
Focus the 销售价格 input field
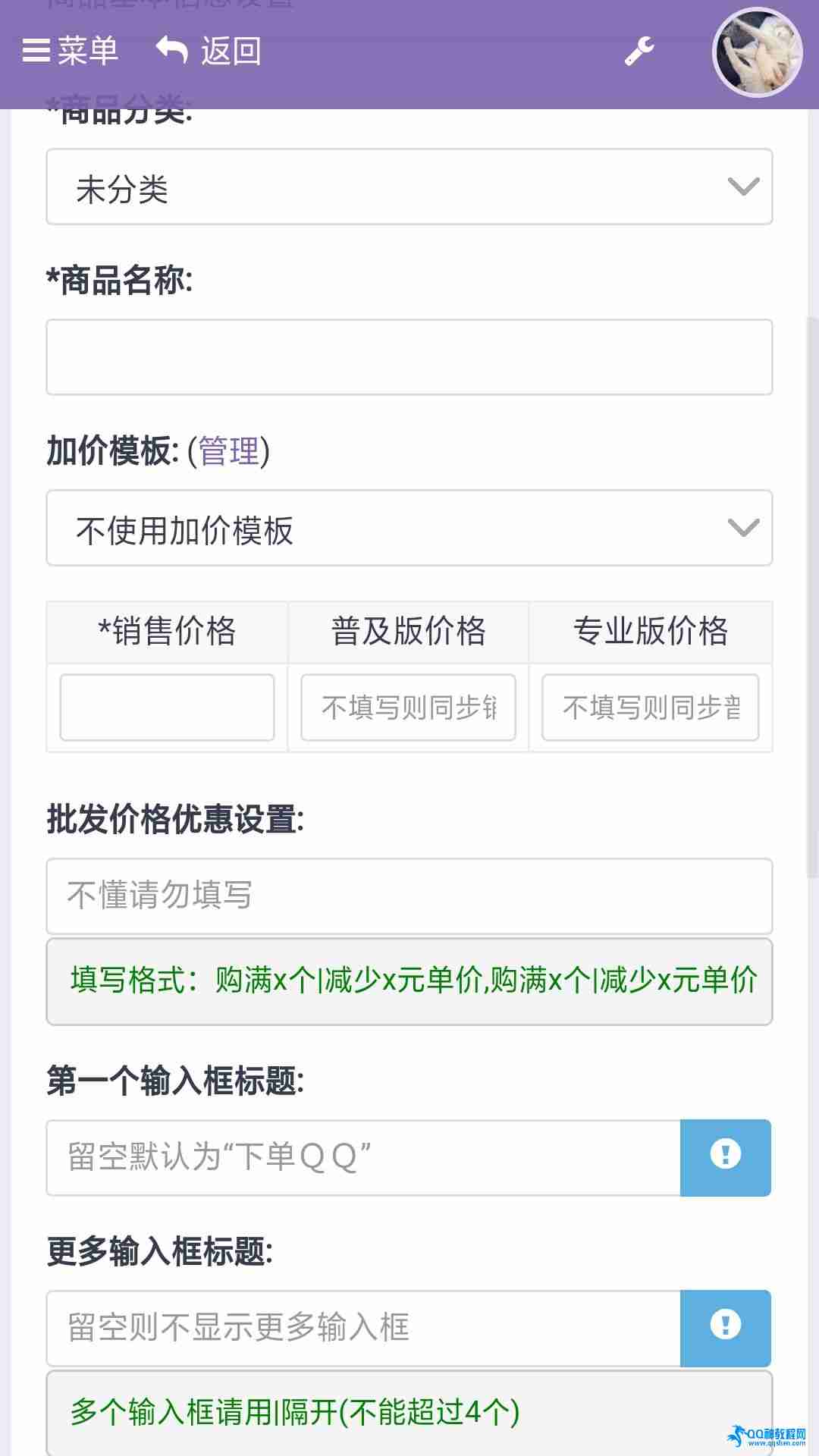(167, 708)
